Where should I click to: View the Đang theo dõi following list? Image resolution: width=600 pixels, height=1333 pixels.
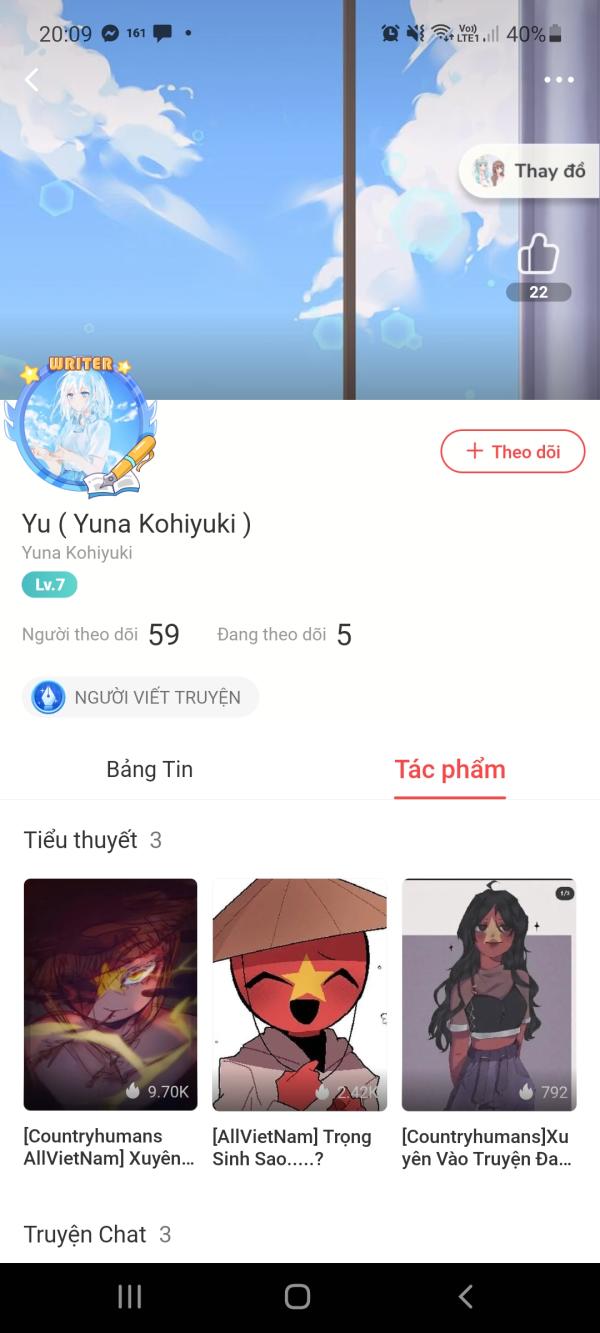(284, 635)
